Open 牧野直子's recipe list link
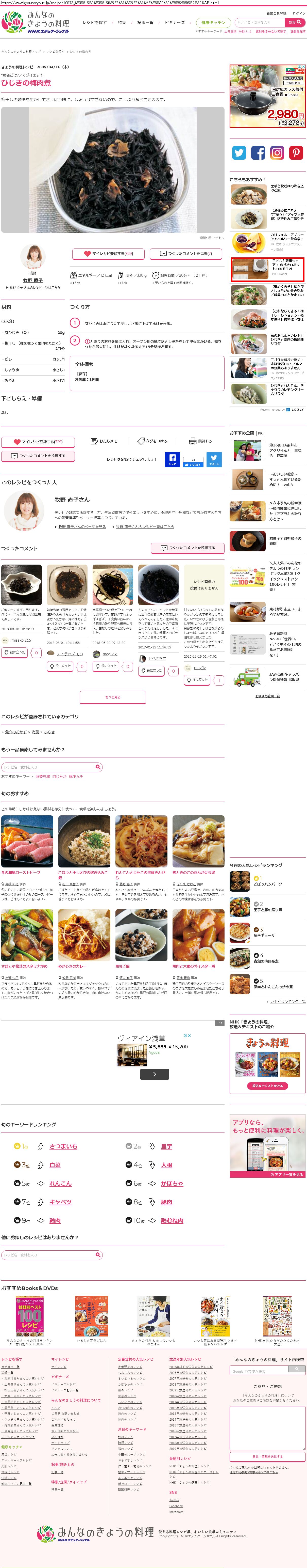 (x=35, y=287)
